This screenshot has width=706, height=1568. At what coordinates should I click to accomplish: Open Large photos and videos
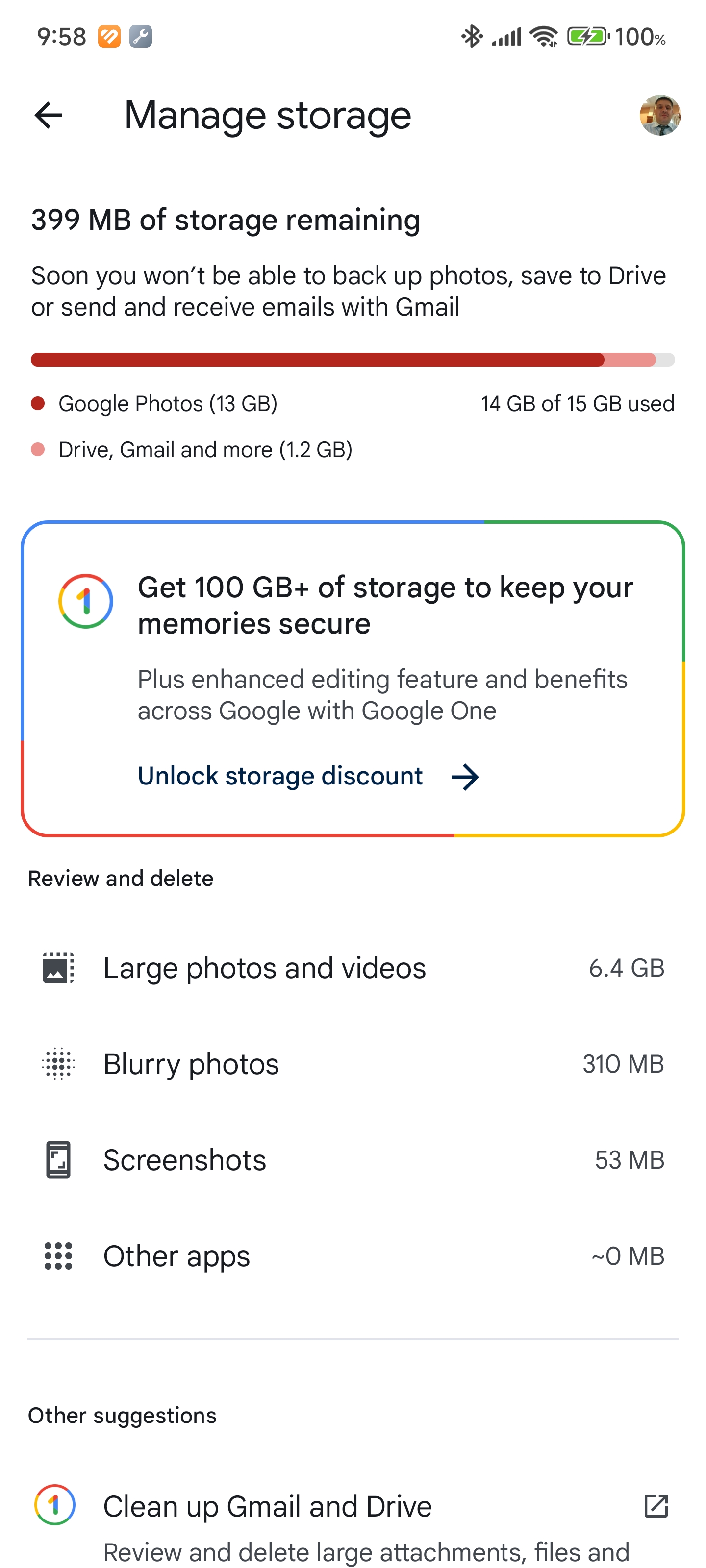pyautogui.click(x=353, y=968)
